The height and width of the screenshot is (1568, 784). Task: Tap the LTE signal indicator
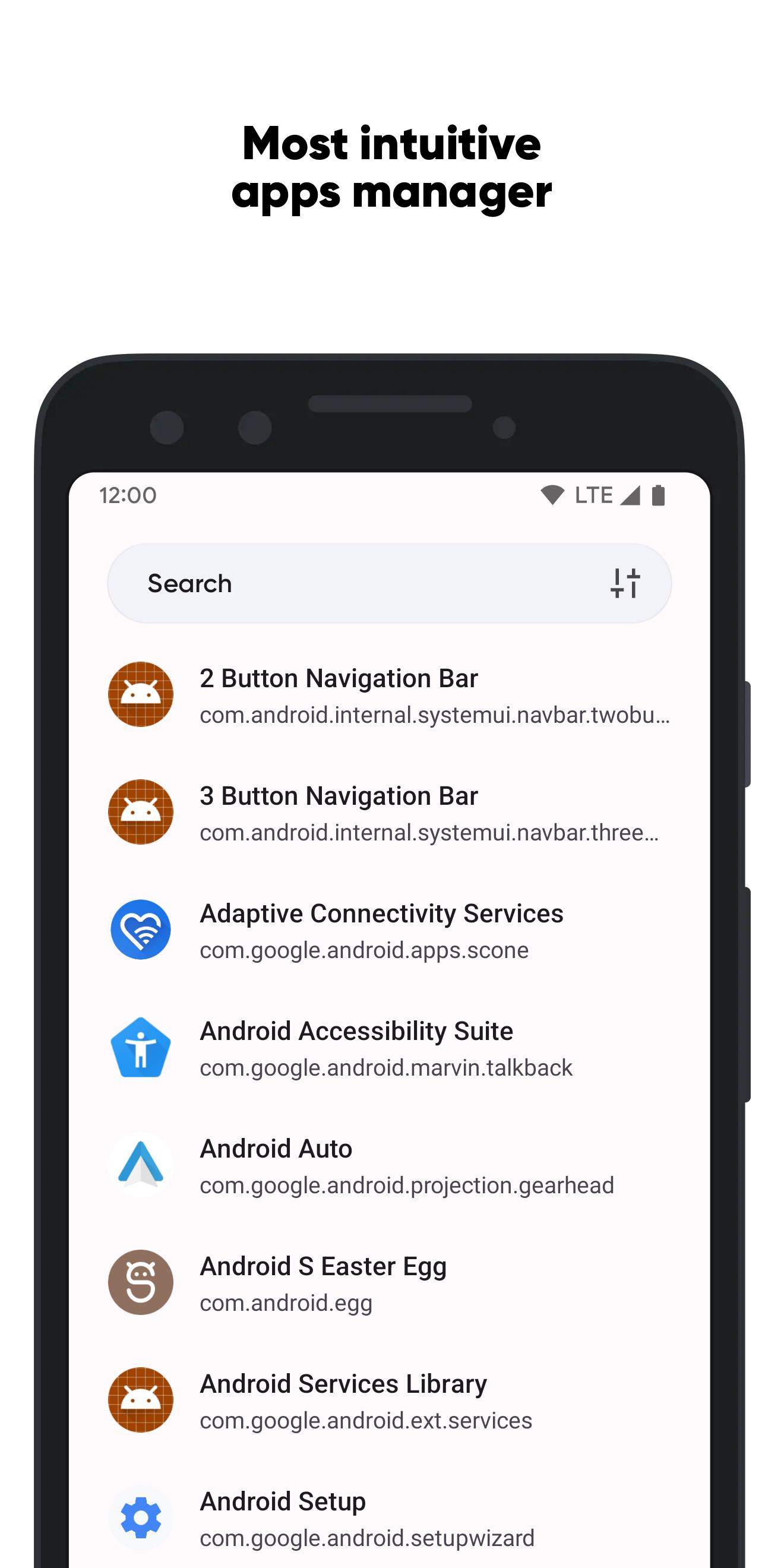pos(595,495)
